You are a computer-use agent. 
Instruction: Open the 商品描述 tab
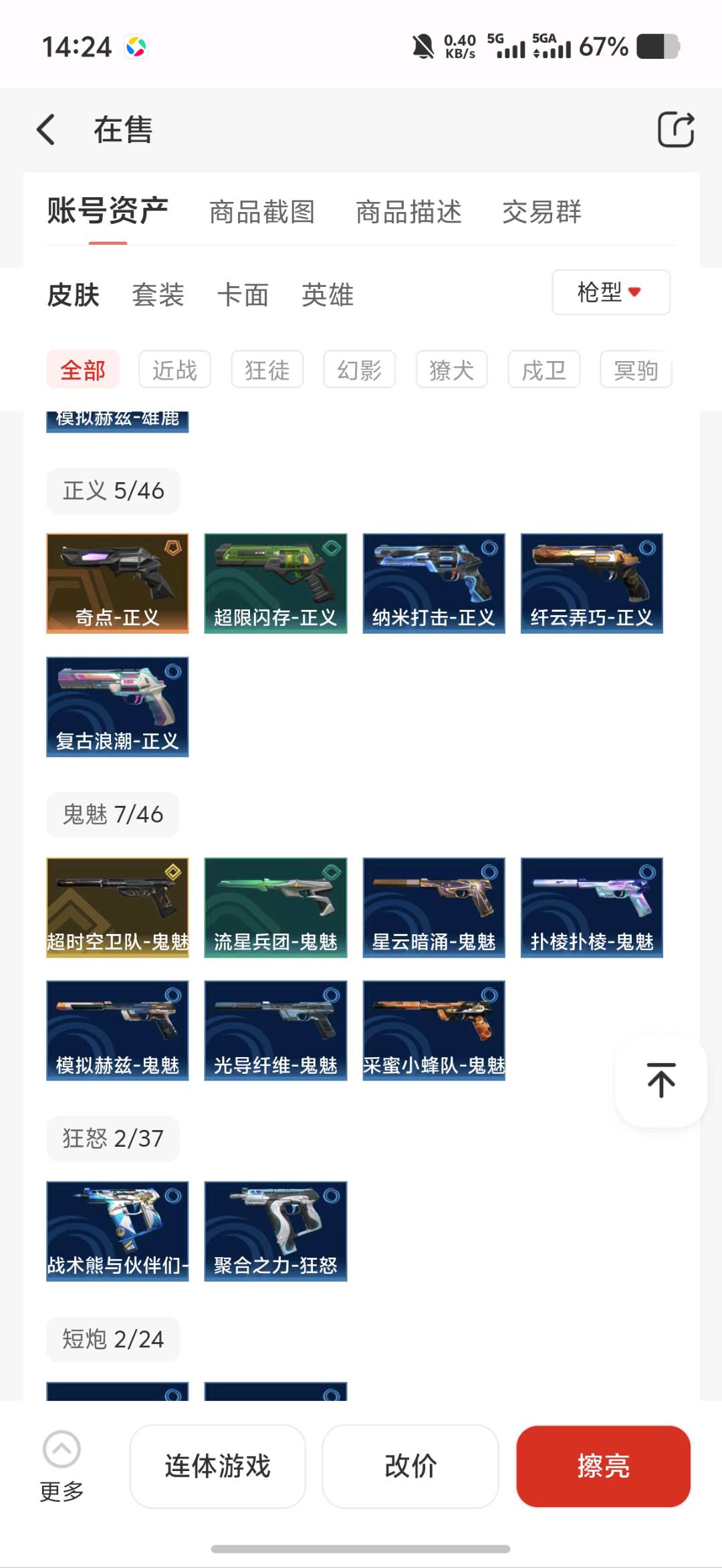[x=408, y=212]
